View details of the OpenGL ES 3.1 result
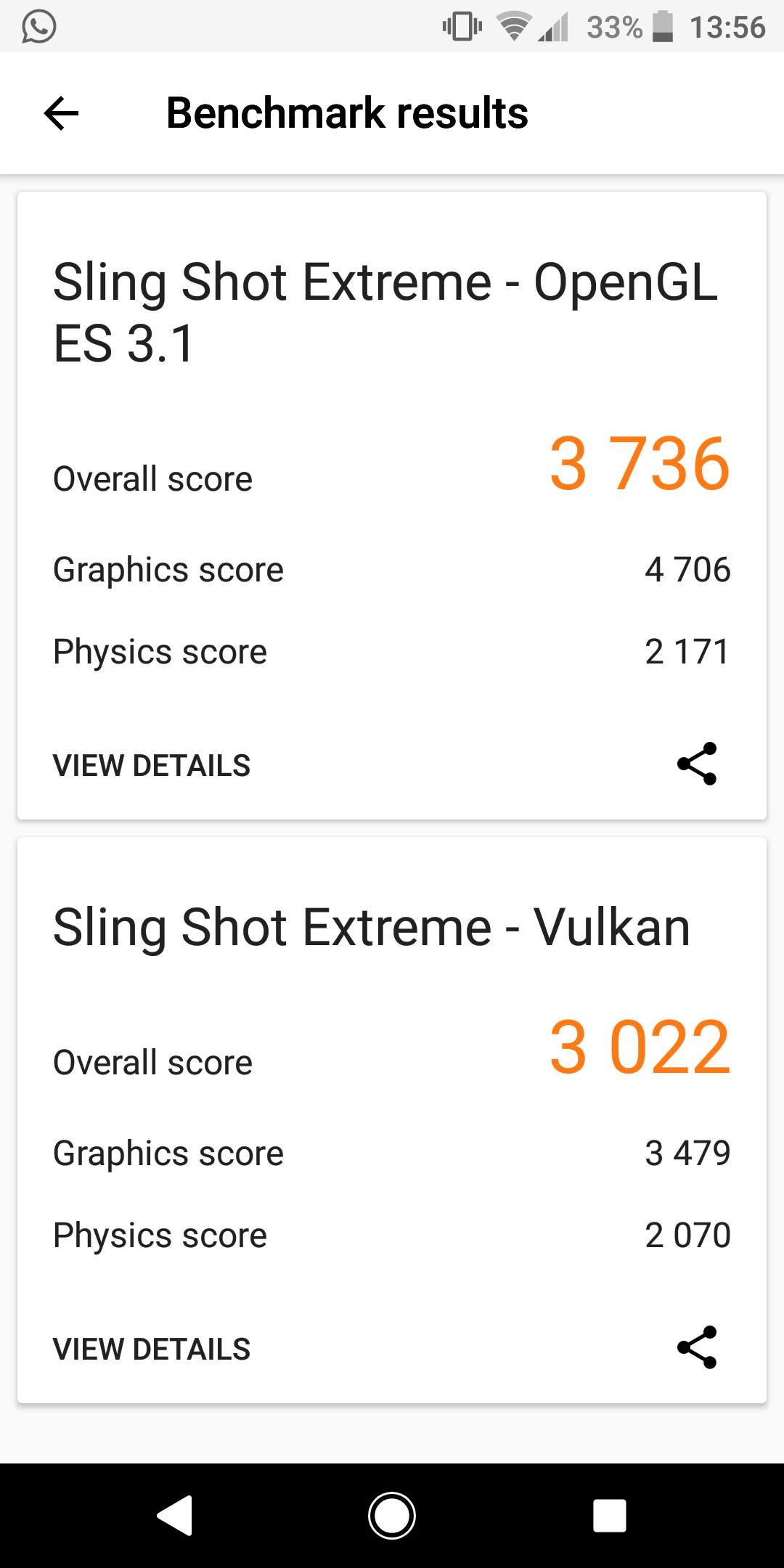The height and width of the screenshot is (1568, 784). (x=152, y=765)
